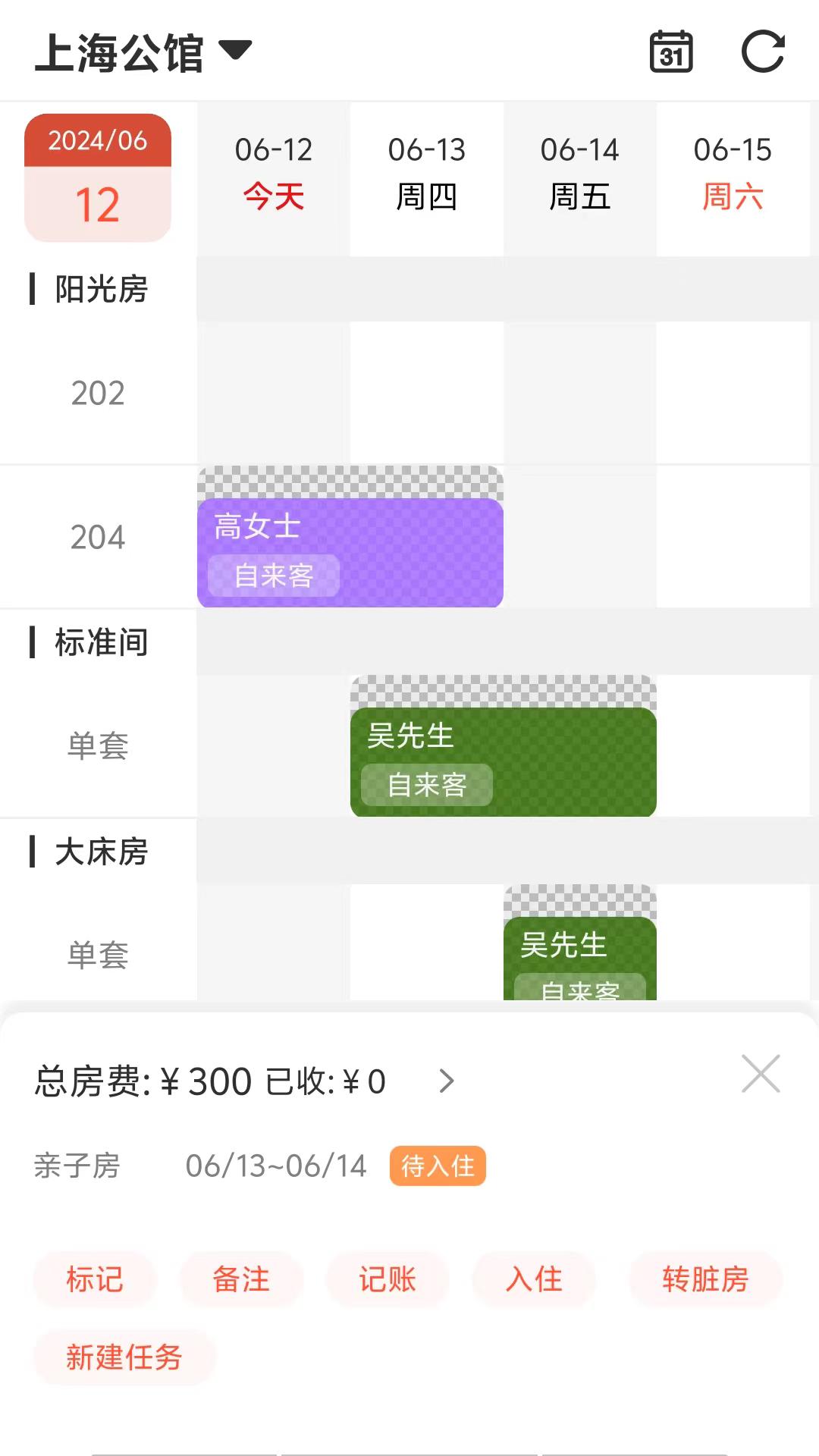Open the 高女士 booking block for room 204
The image size is (819, 1456).
[x=350, y=550]
